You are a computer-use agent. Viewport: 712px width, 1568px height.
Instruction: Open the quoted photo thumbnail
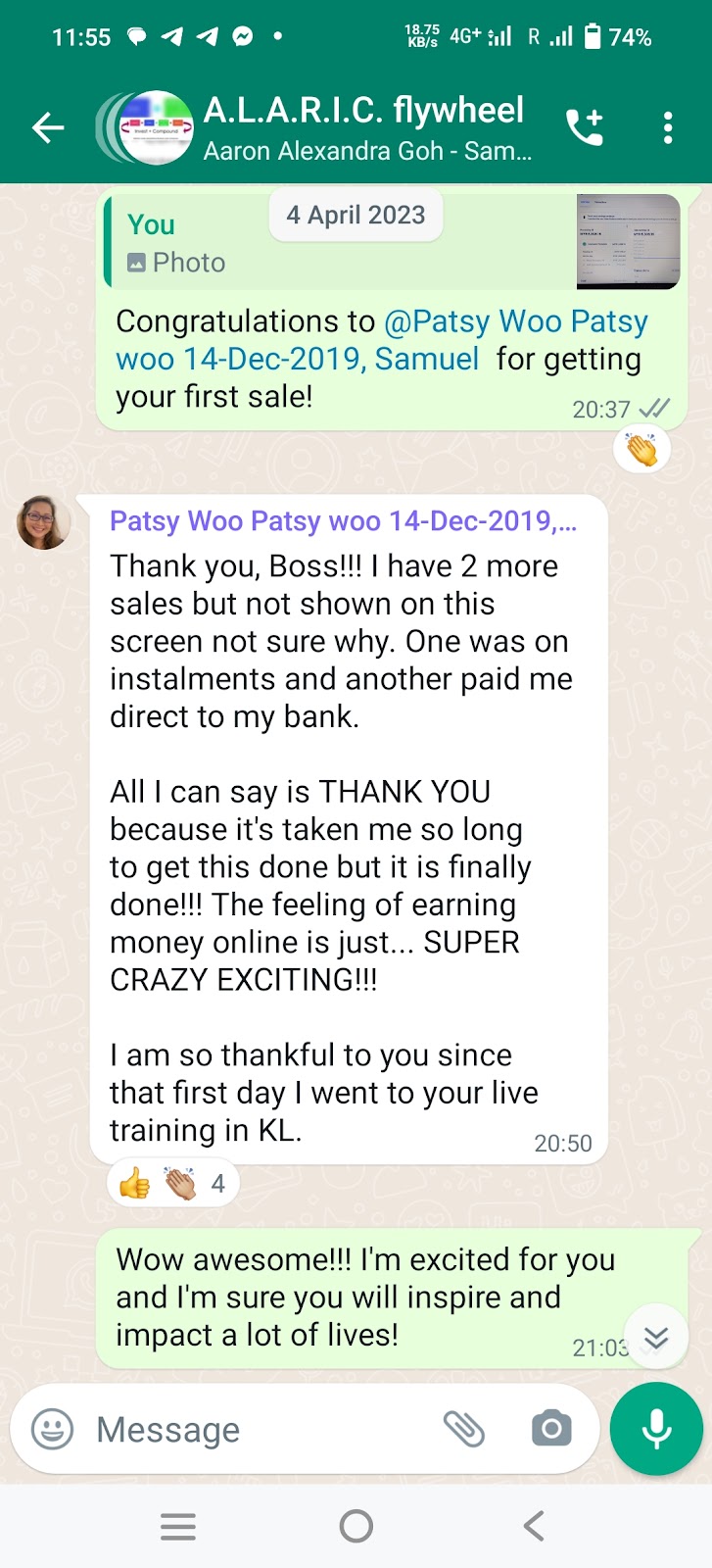point(628,241)
